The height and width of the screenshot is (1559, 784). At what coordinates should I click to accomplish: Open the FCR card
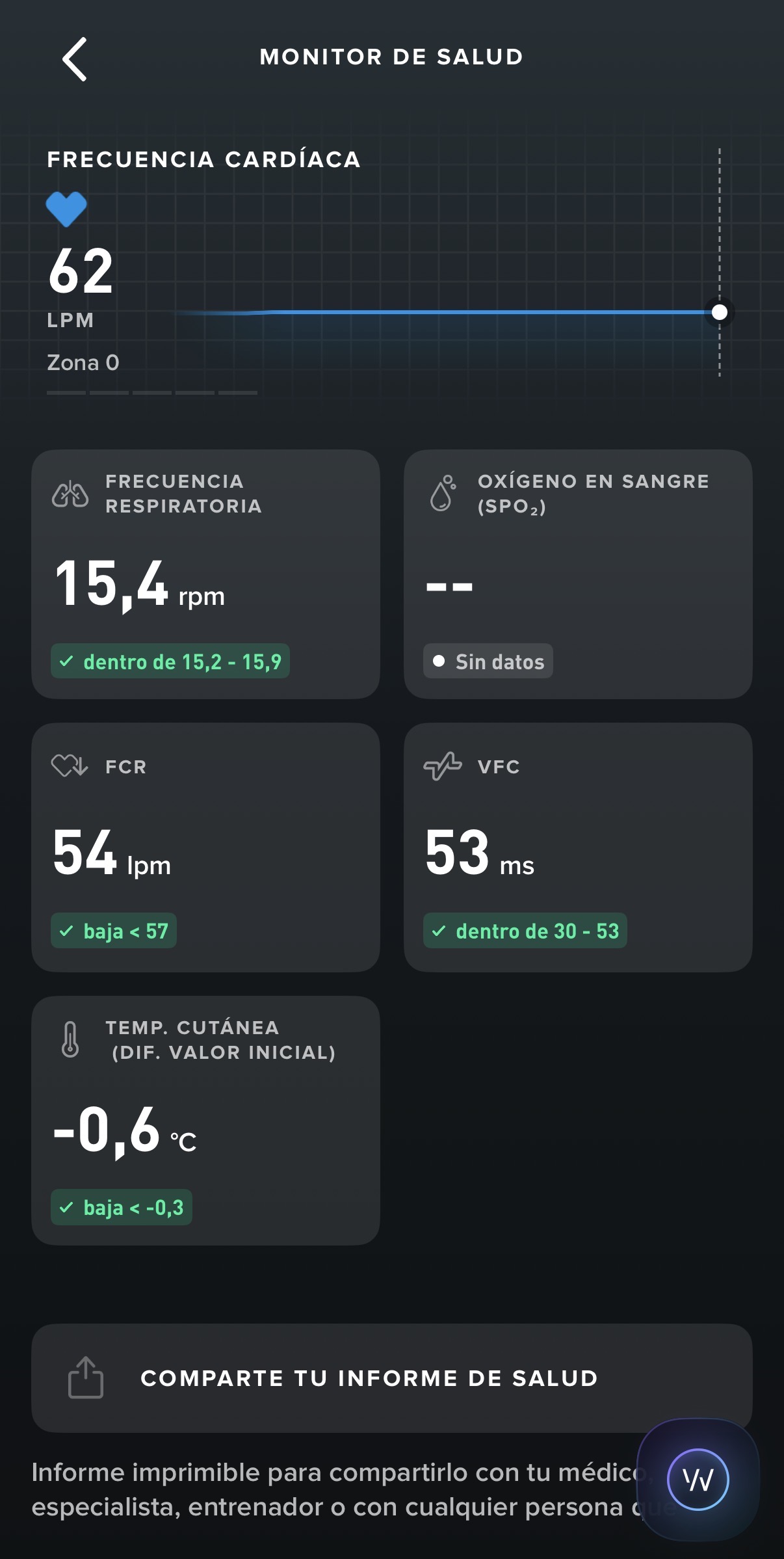pos(205,847)
